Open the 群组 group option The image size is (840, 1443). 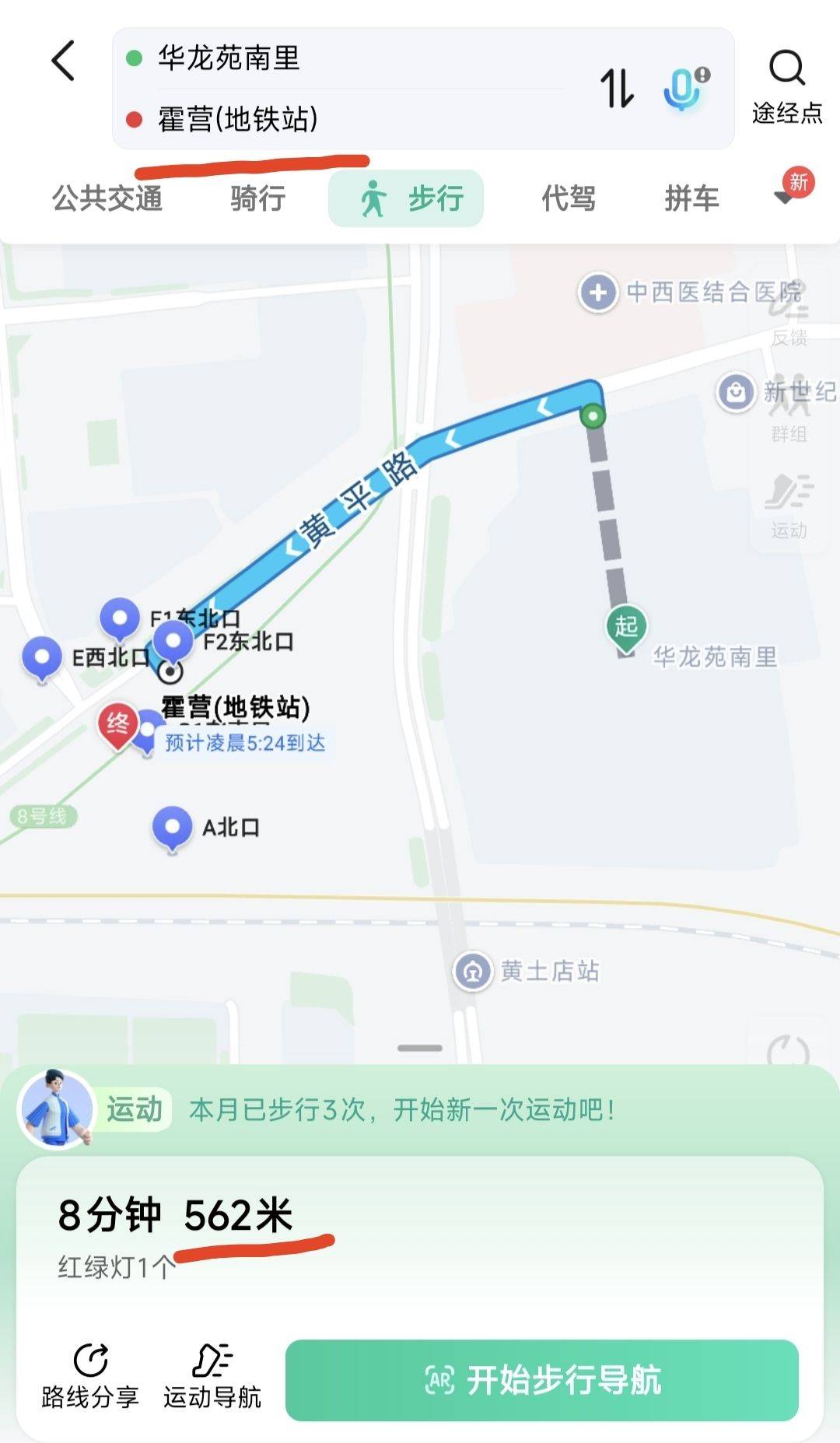pyautogui.click(x=789, y=414)
